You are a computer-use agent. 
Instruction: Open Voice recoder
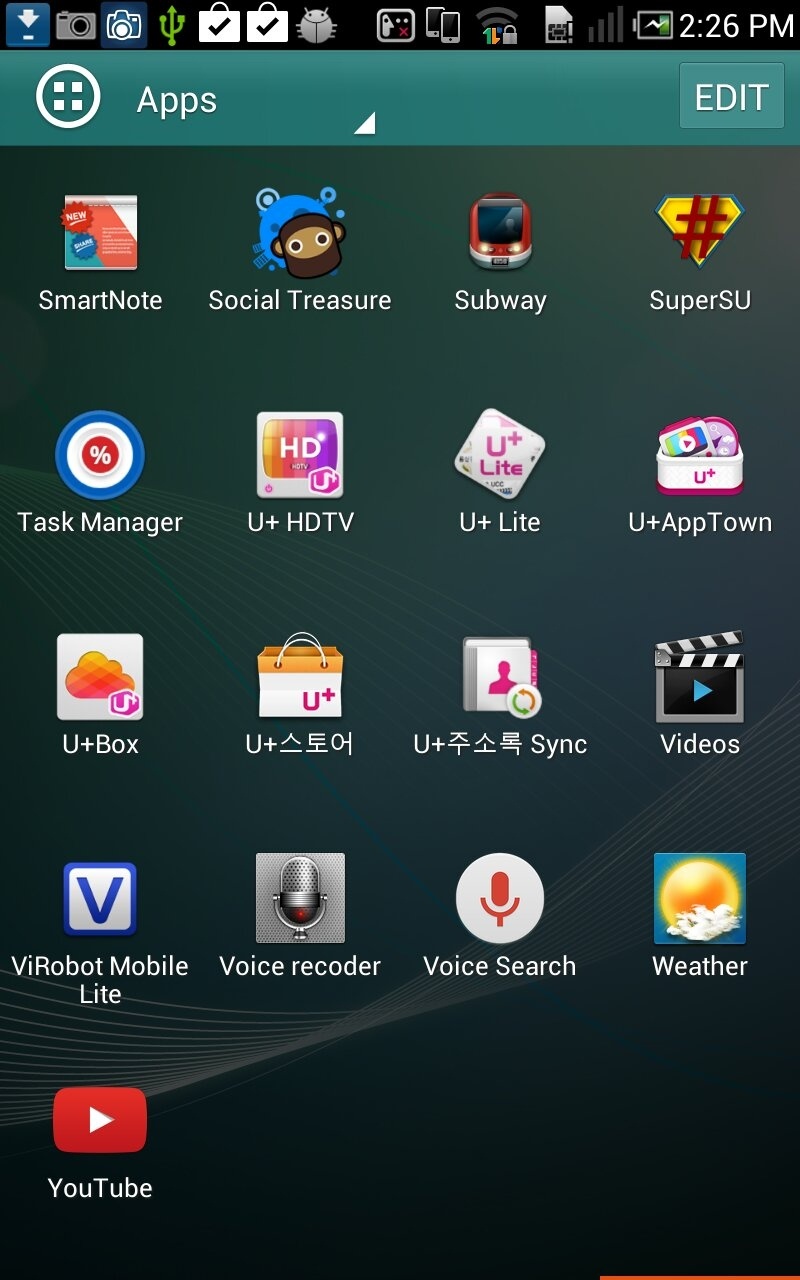click(300, 899)
